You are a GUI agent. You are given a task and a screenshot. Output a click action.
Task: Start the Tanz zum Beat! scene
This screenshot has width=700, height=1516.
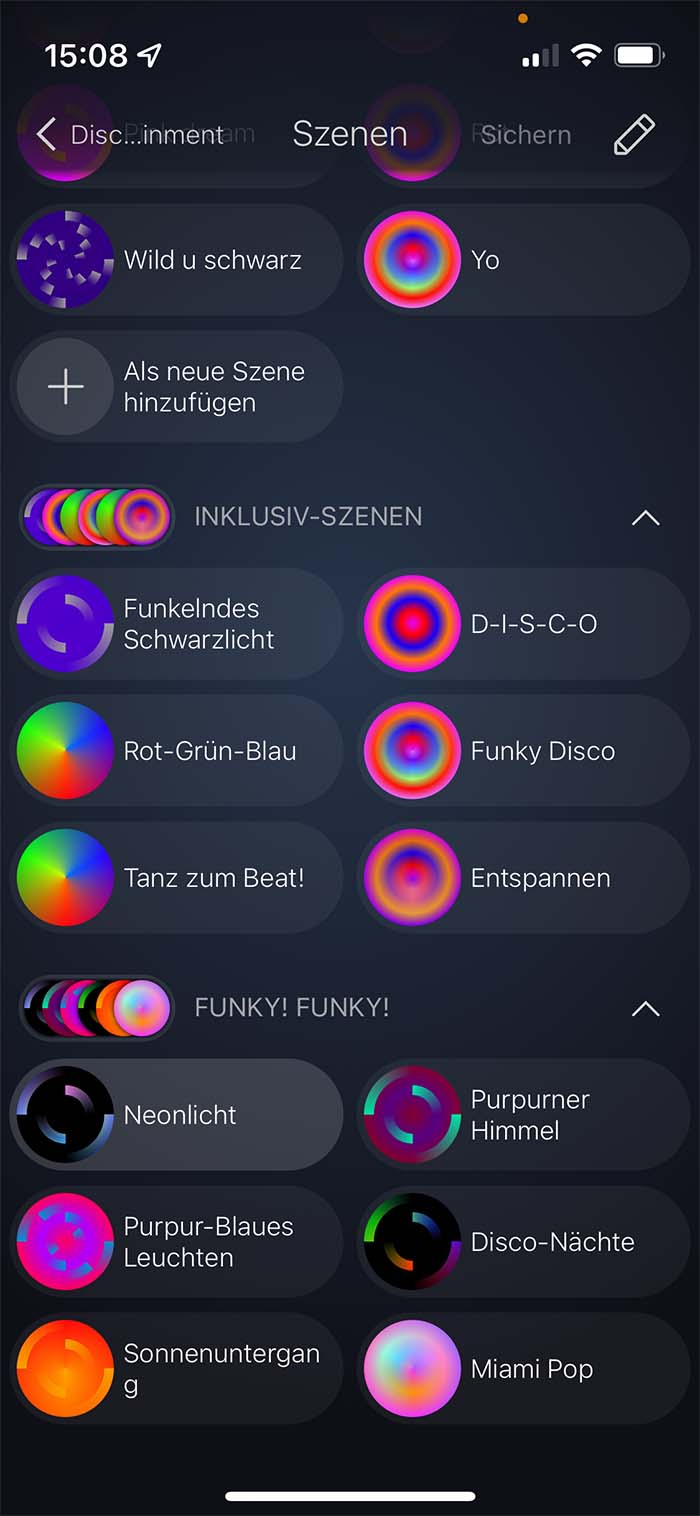click(177, 878)
